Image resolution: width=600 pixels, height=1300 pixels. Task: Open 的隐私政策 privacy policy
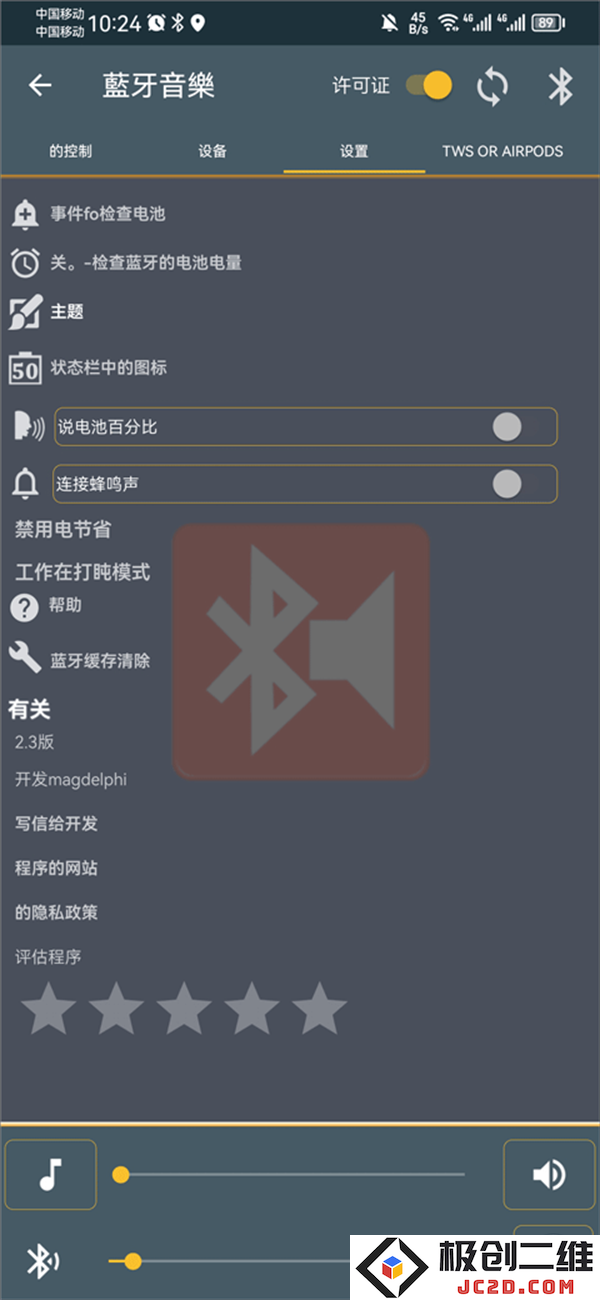click(x=56, y=913)
